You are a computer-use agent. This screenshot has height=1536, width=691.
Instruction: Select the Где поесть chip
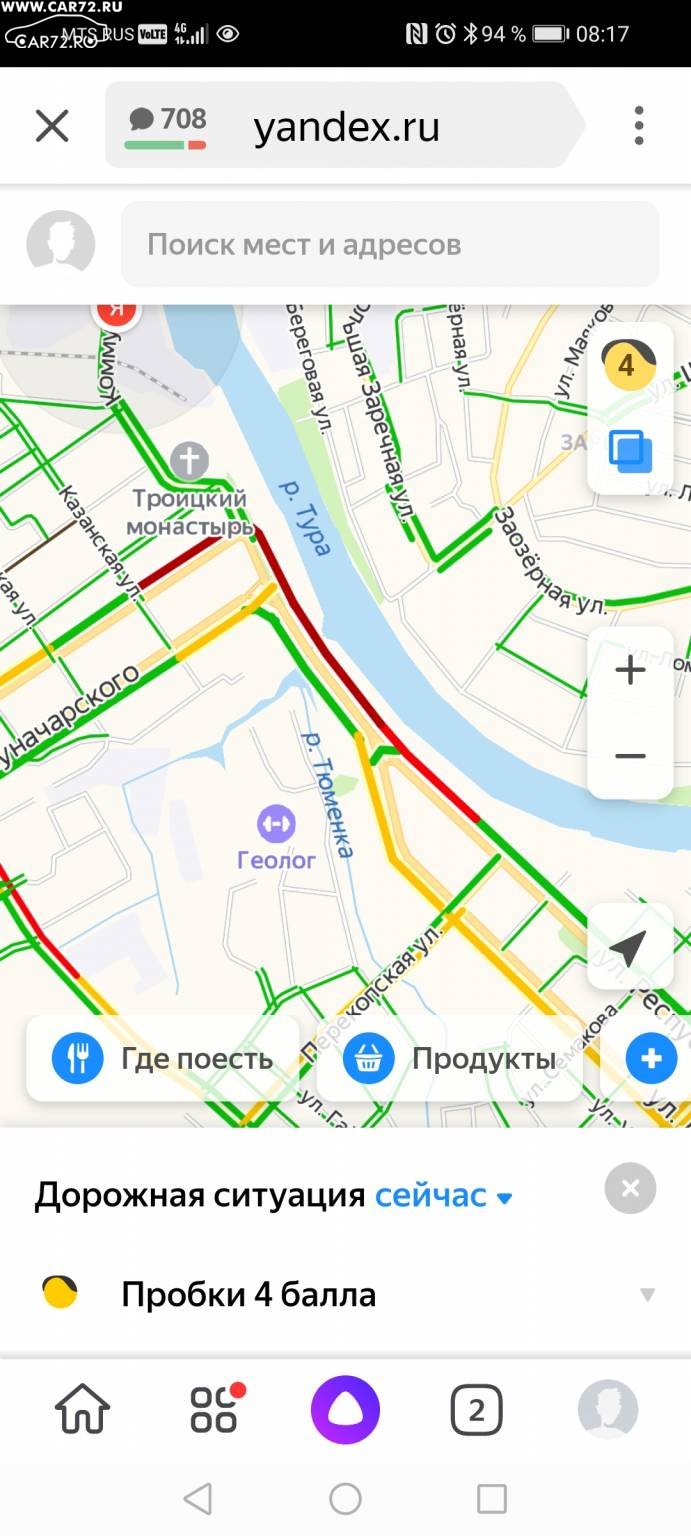click(162, 1059)
